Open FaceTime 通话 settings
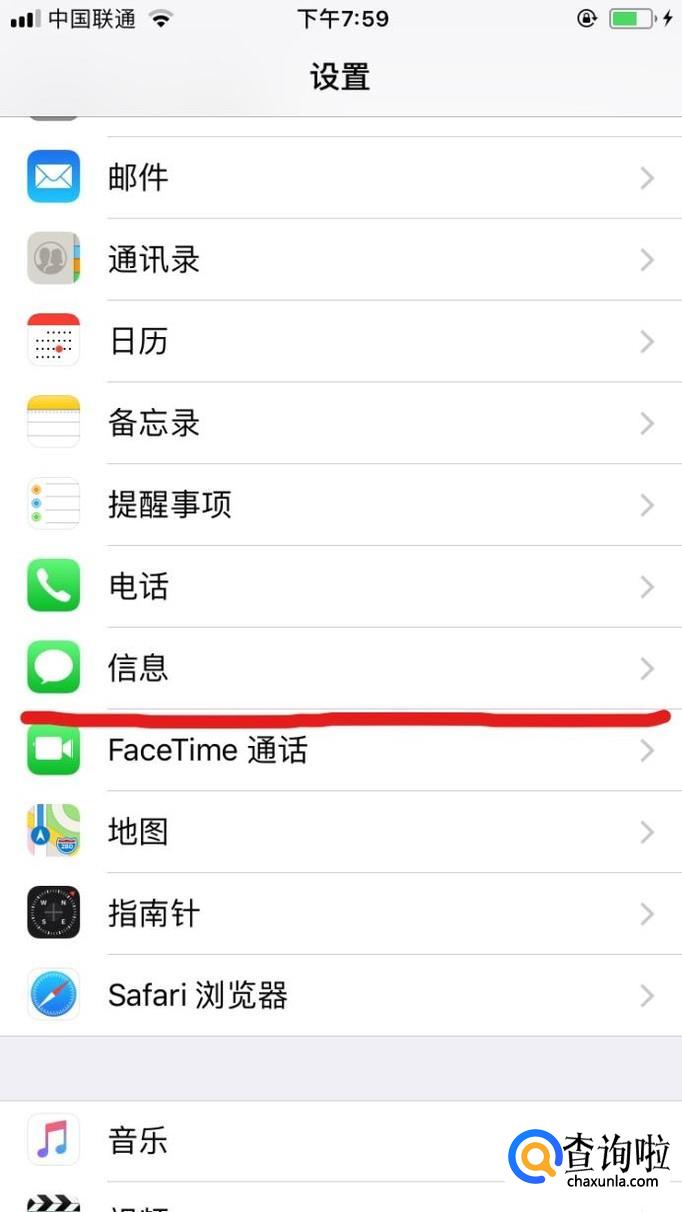The width and height of the screenshot is (682, 1212). (341, 751)
